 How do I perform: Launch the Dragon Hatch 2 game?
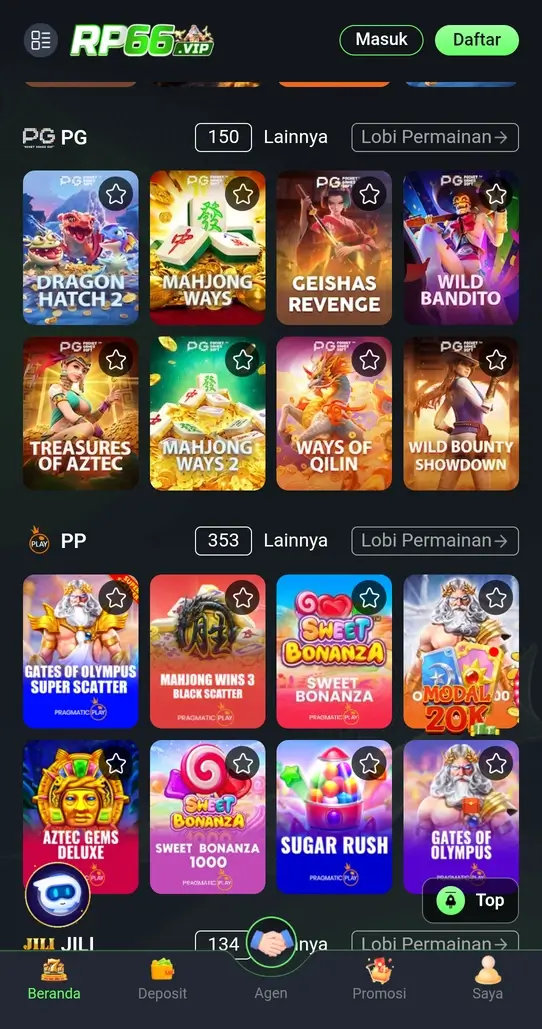81,248
